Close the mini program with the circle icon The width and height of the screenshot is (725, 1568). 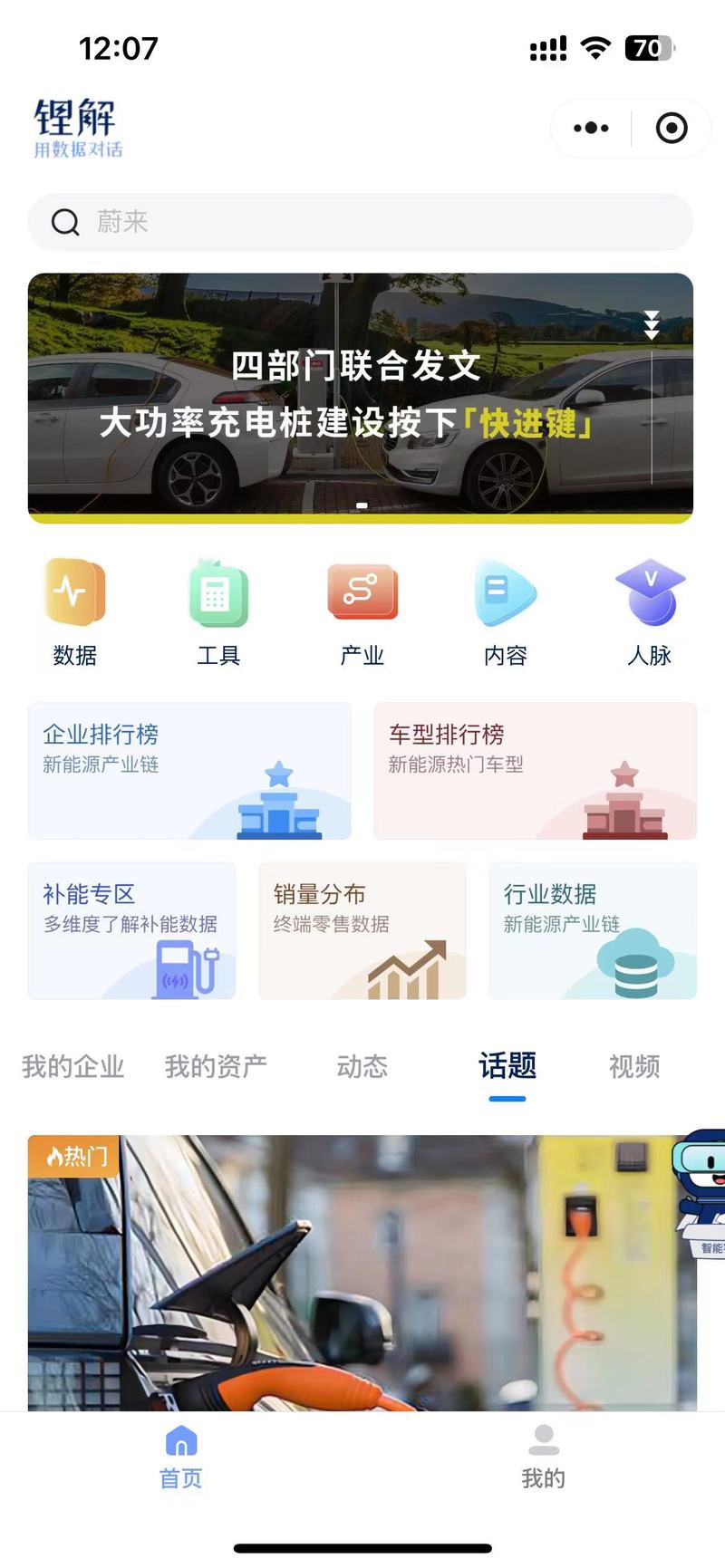[672, 128]
